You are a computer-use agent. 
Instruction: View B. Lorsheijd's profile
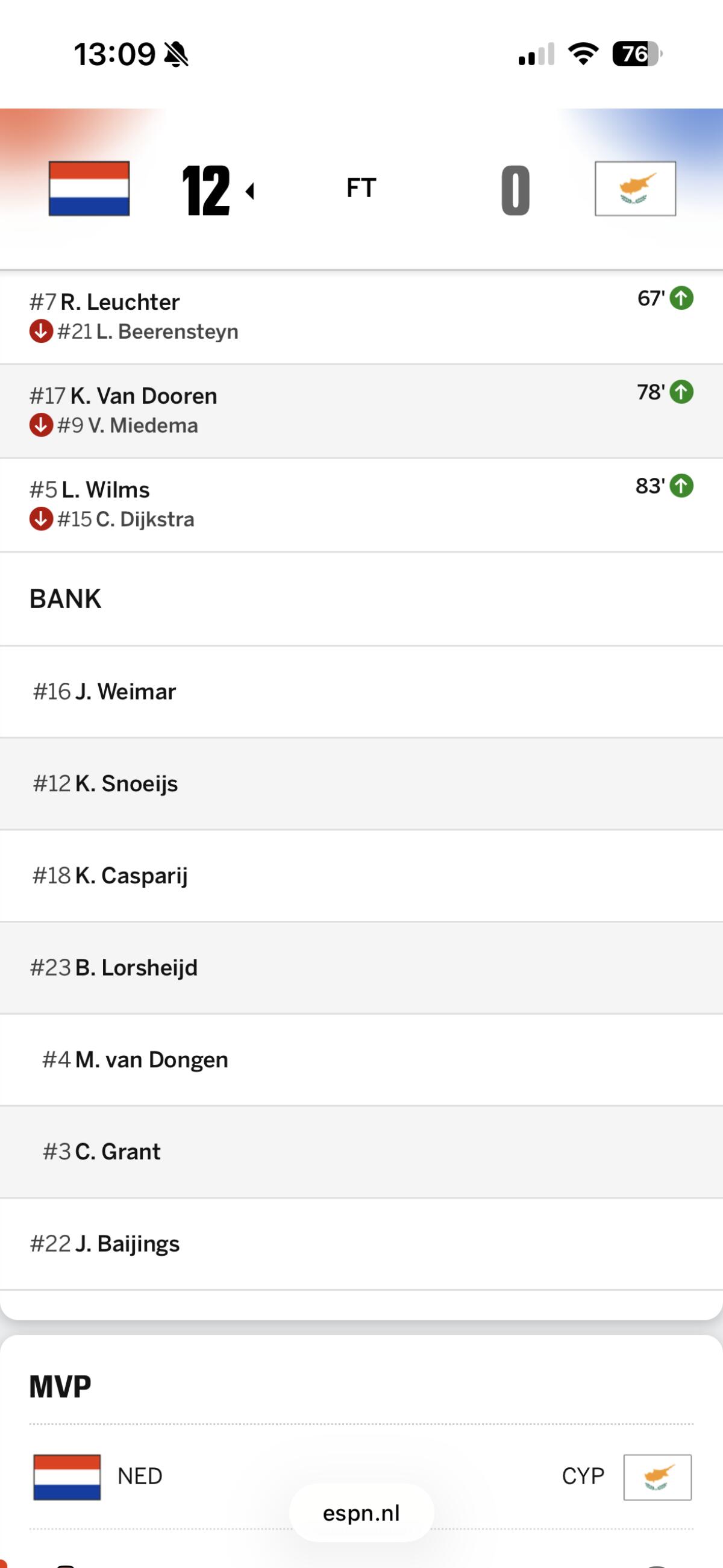coord(136,968)
